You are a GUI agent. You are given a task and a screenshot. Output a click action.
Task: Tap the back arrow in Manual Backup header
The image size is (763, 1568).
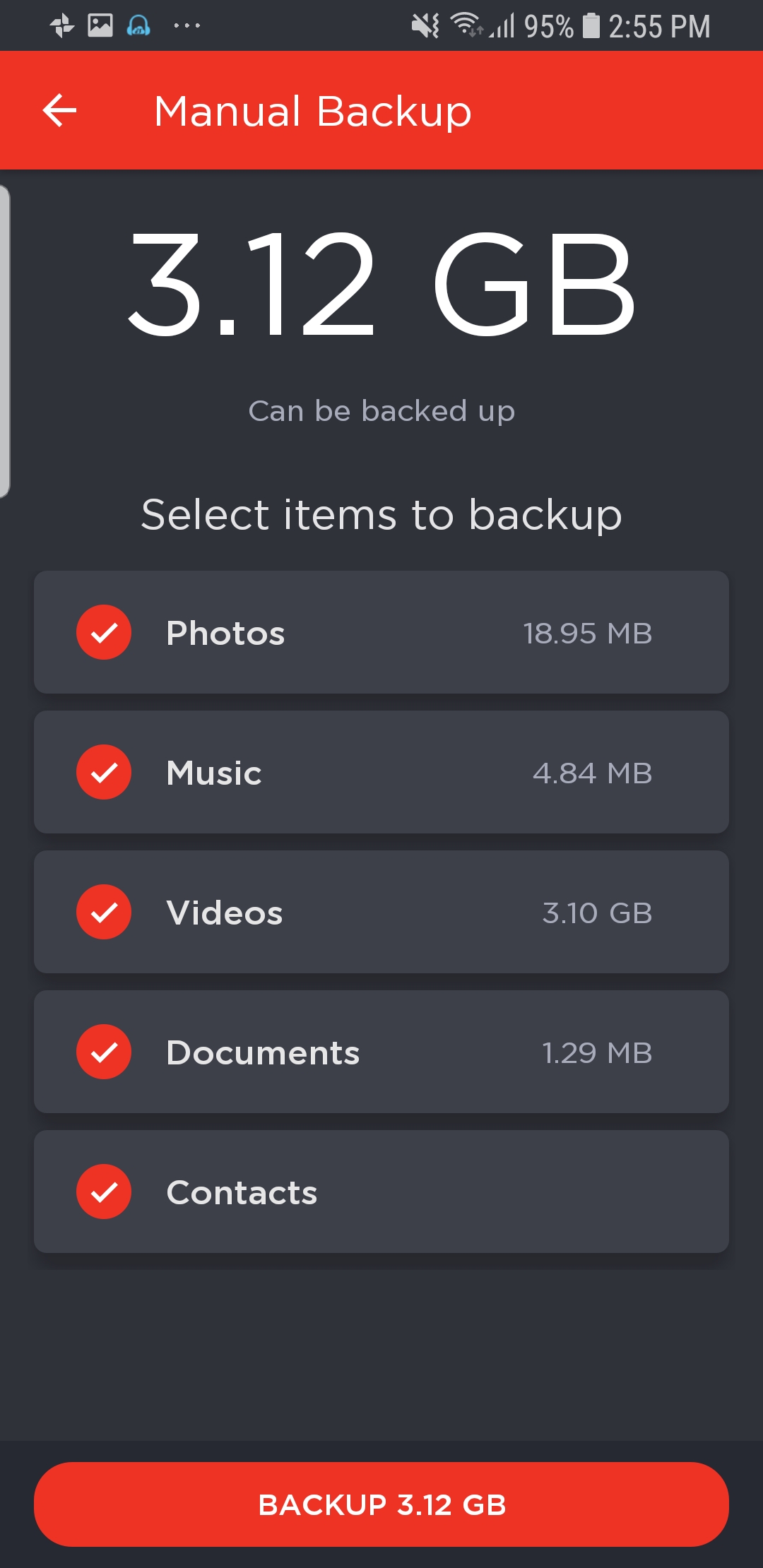(x=59, y=110)
